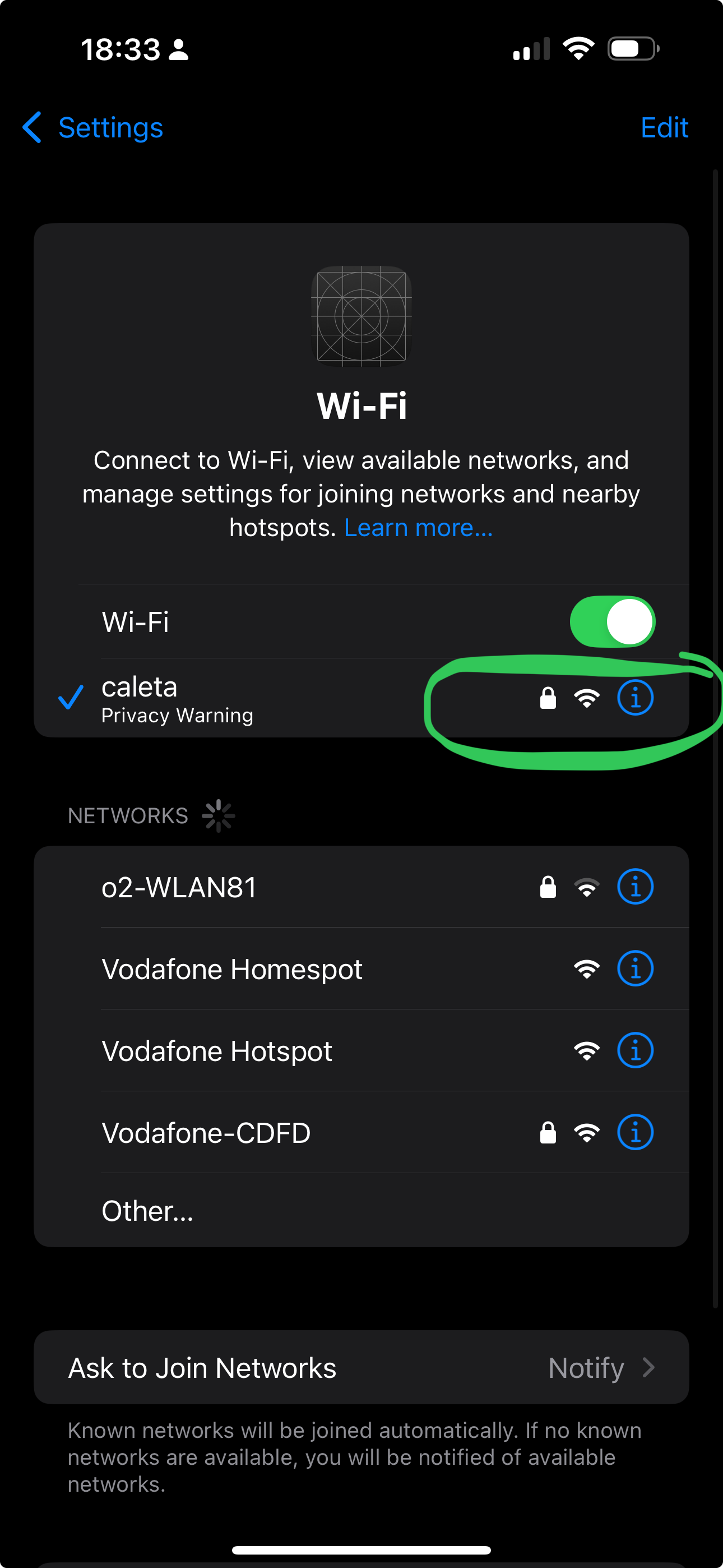This screenshot has height=1568, width=723.
Task: Open info for the caleta network
Action: point(635,698)
